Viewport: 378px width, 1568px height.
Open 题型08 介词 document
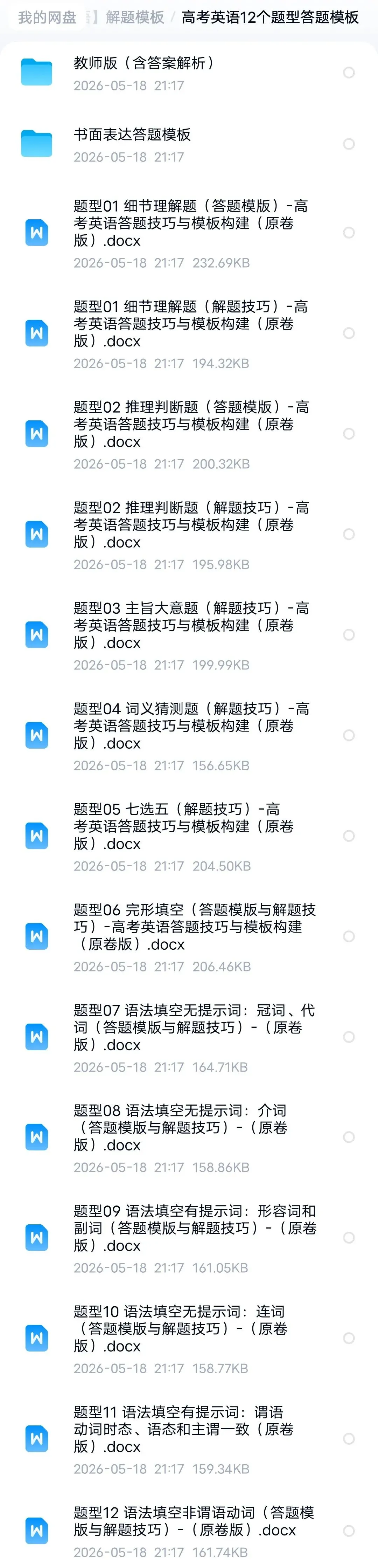189,1137
